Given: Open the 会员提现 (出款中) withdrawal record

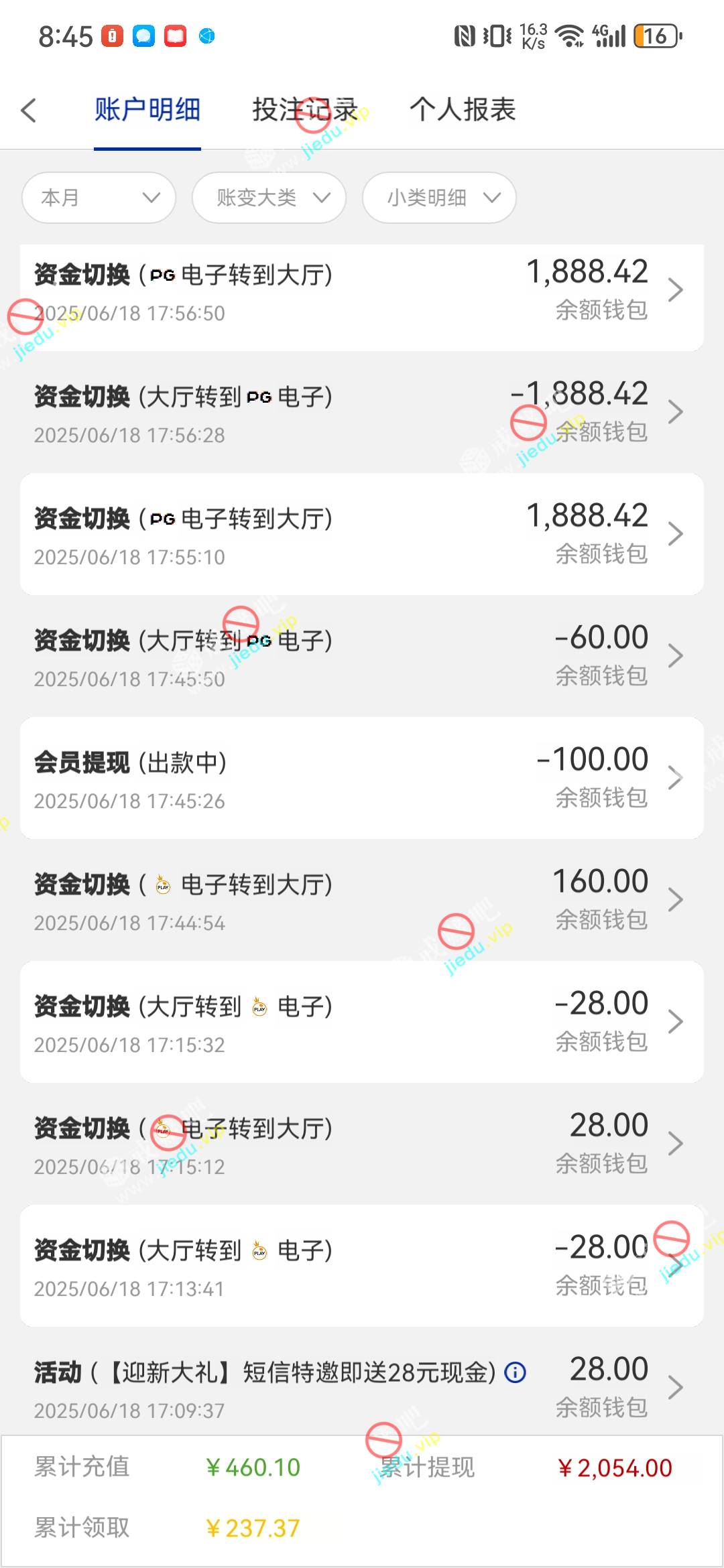Looking at the screenshot, I should pyautogui.click(x=362, y=779).
